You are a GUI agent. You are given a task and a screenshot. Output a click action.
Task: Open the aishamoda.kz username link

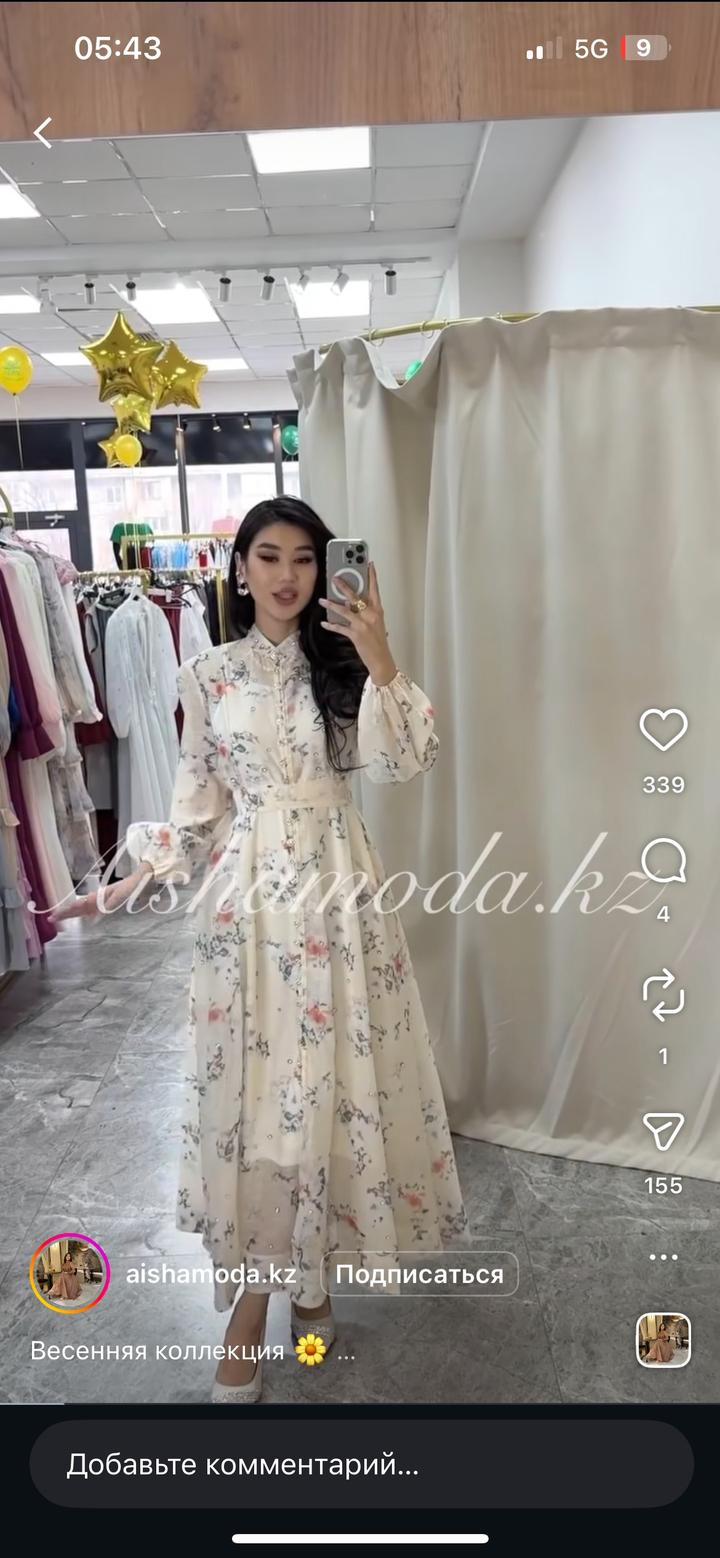click(x=211, y=1274)
